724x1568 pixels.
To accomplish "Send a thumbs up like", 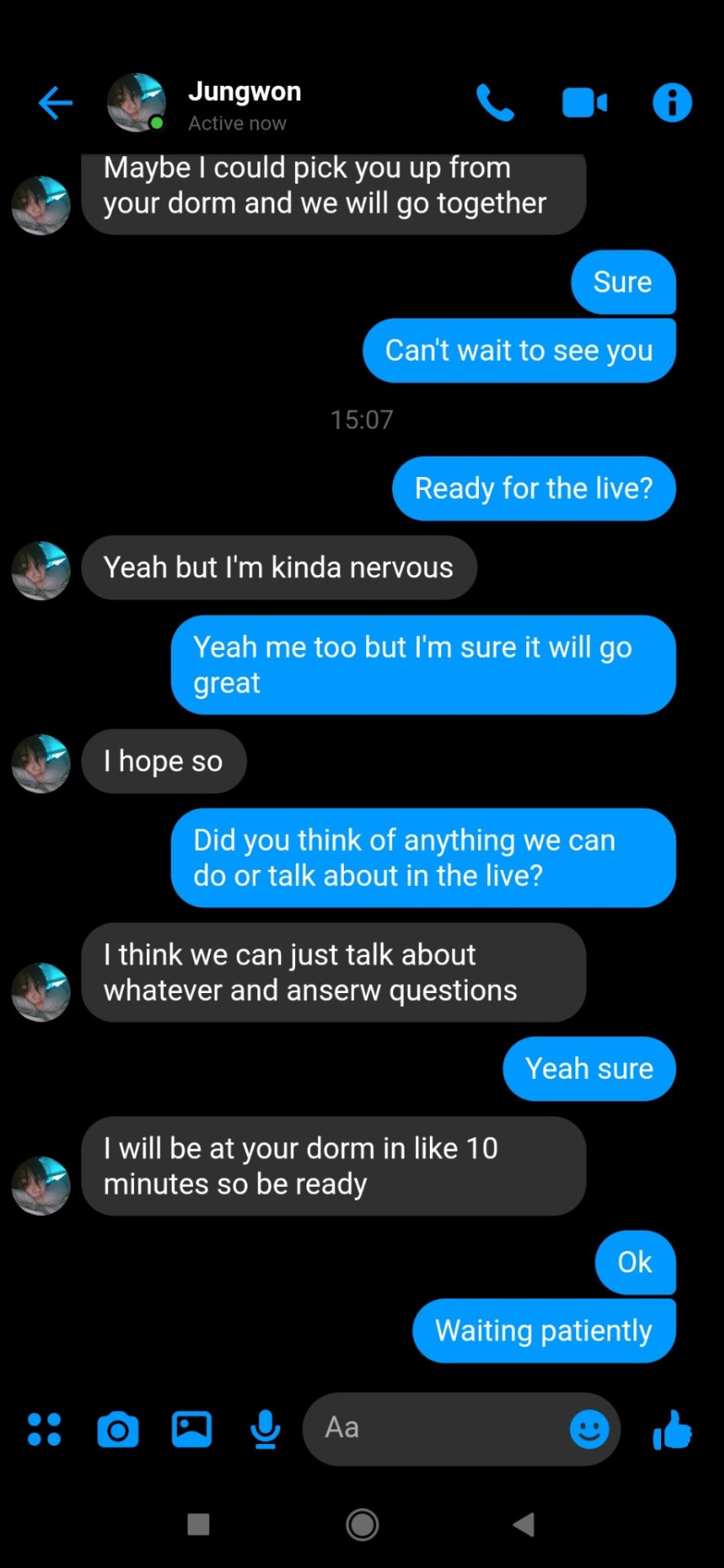I will click(672, 1429).
